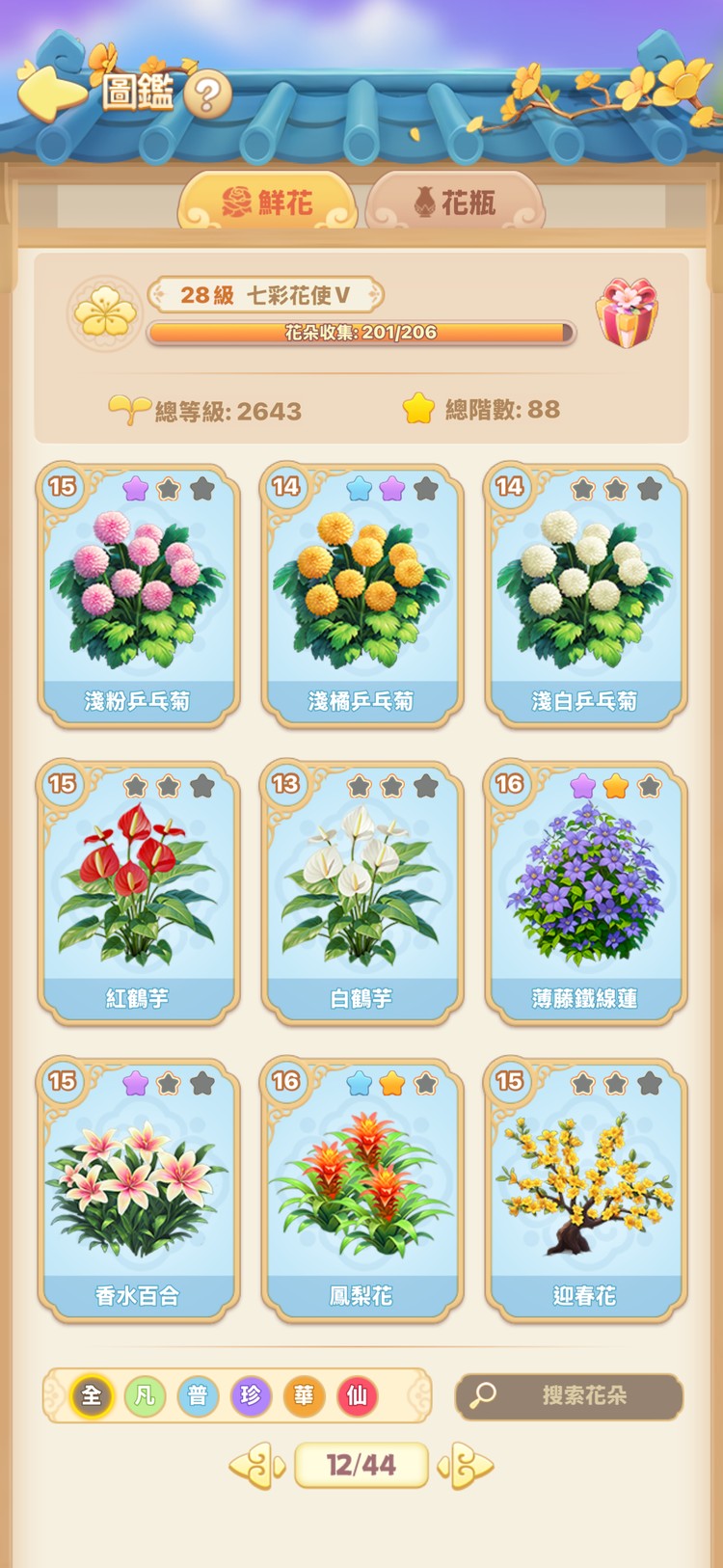
Task: Show details for 紅鶴芋
Action: tap(138, 891)
